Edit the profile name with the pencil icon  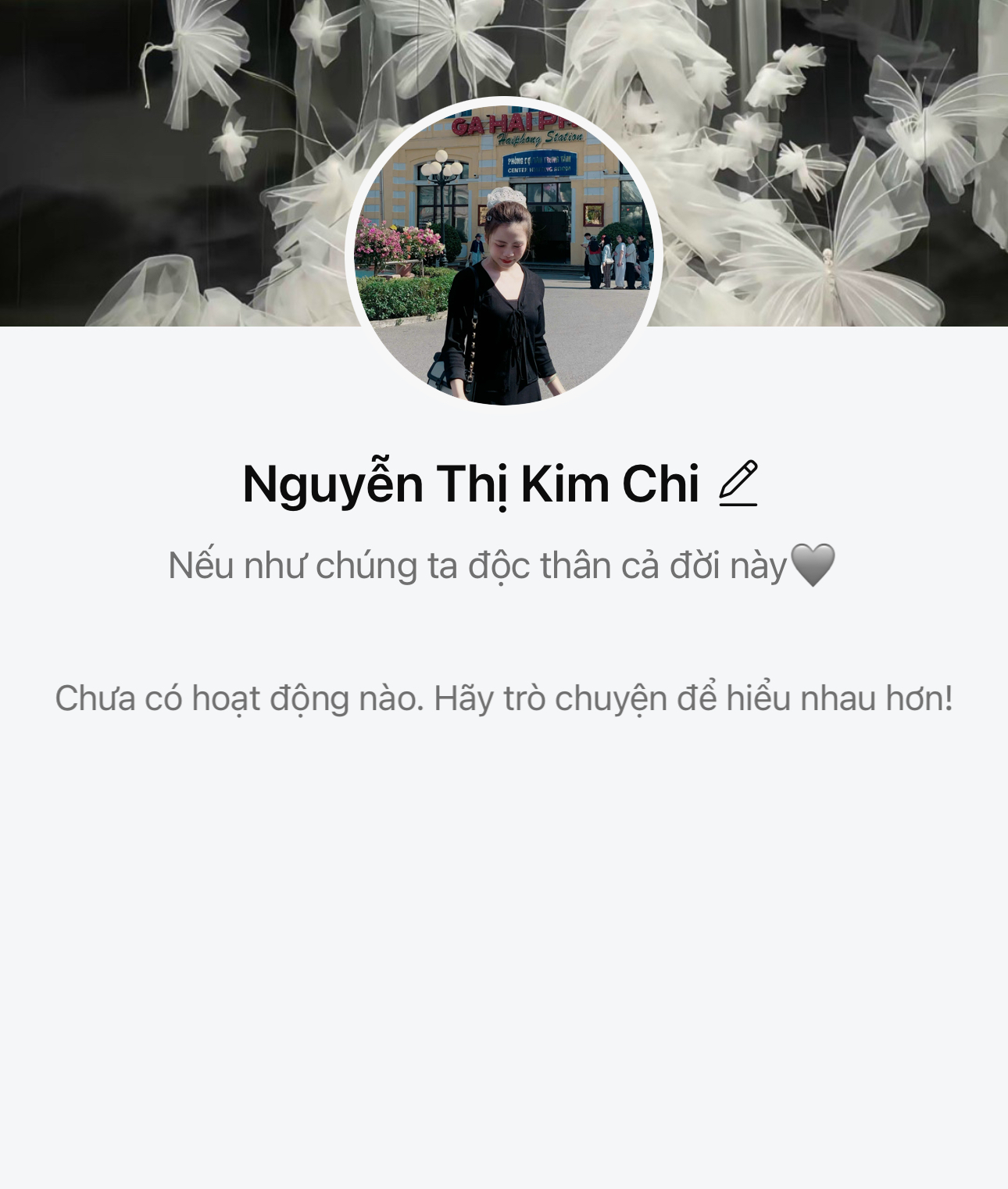738,484
